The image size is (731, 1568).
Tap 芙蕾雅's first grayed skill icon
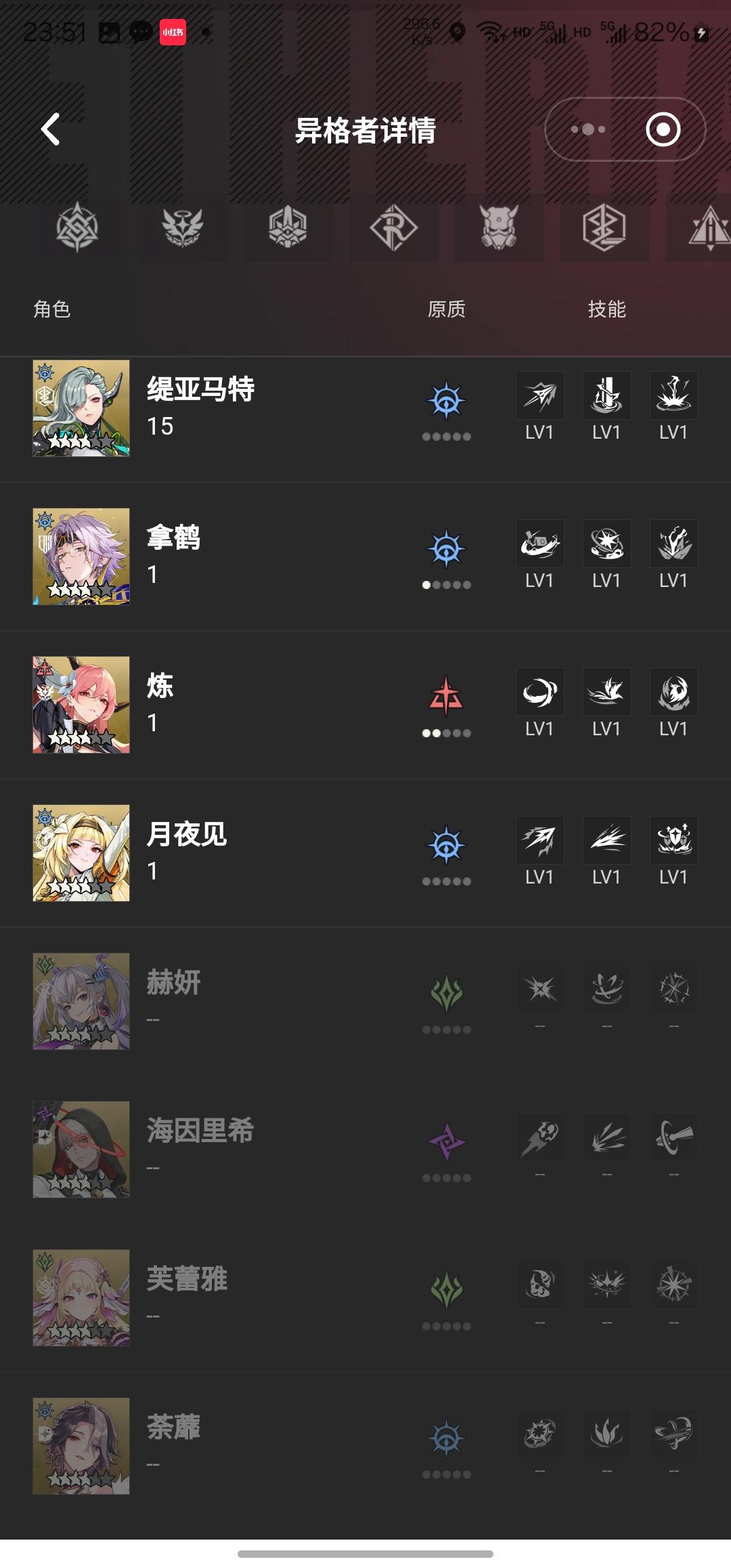(x=539, y=1284)
